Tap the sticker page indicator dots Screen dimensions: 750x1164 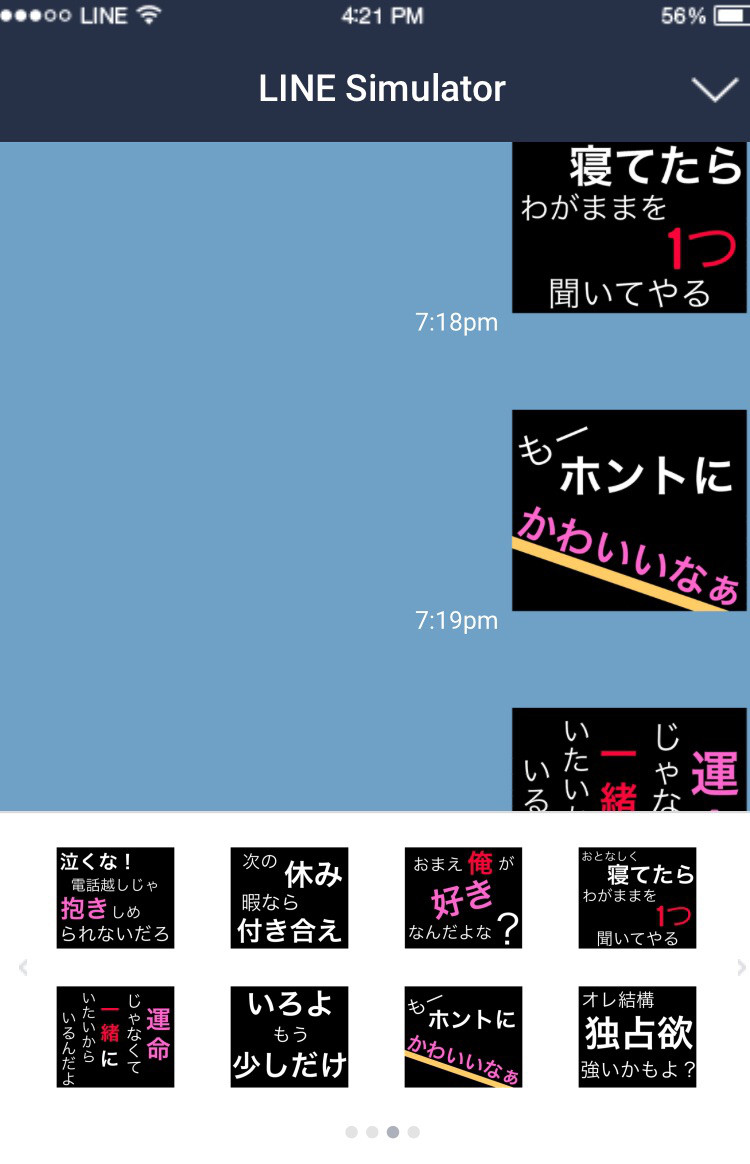[382, 1132]
